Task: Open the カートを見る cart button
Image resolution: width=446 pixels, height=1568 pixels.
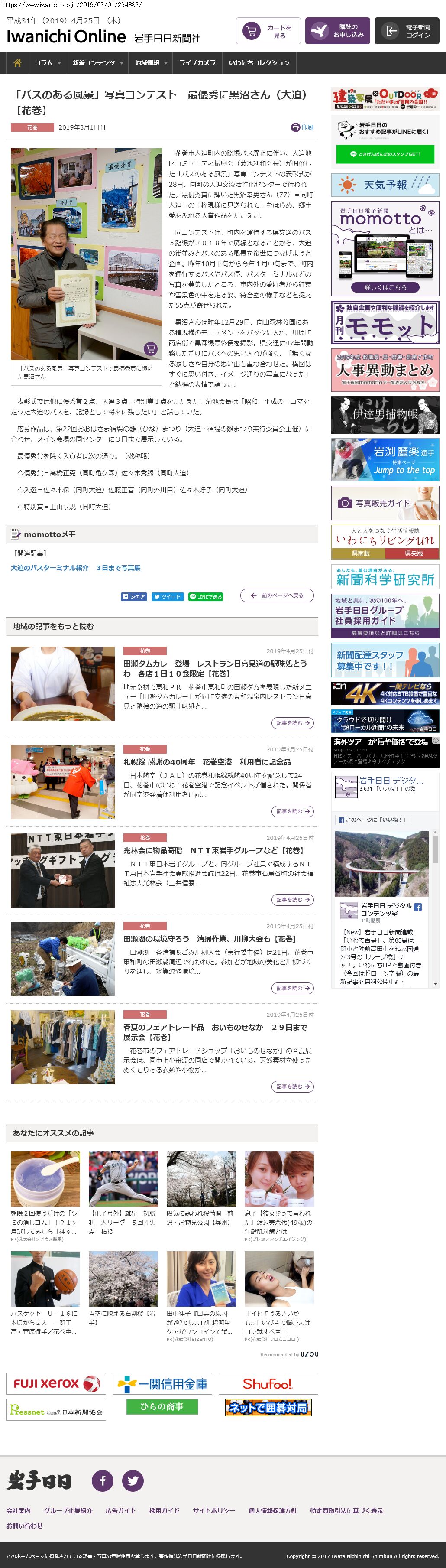Action: (268, 31)
